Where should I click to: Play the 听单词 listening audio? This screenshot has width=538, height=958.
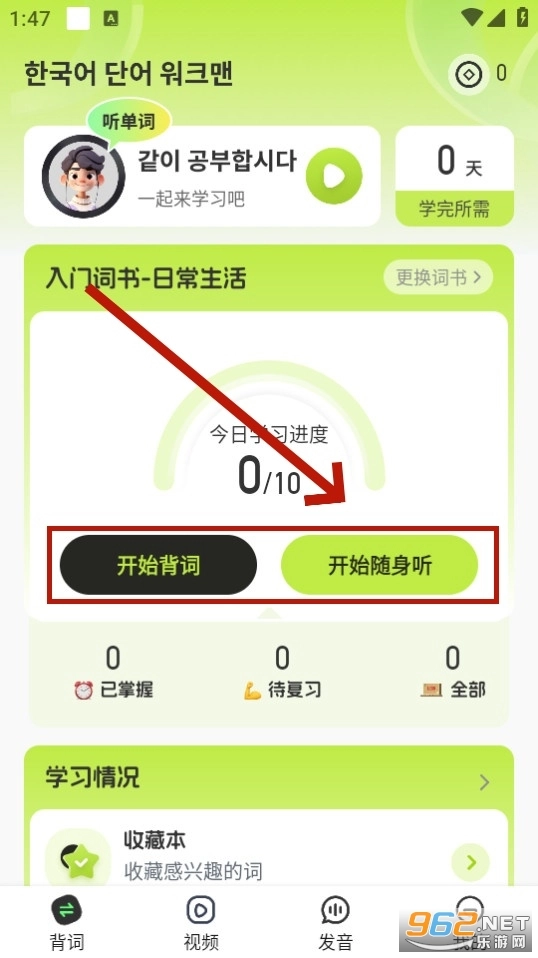click(333, 176)
